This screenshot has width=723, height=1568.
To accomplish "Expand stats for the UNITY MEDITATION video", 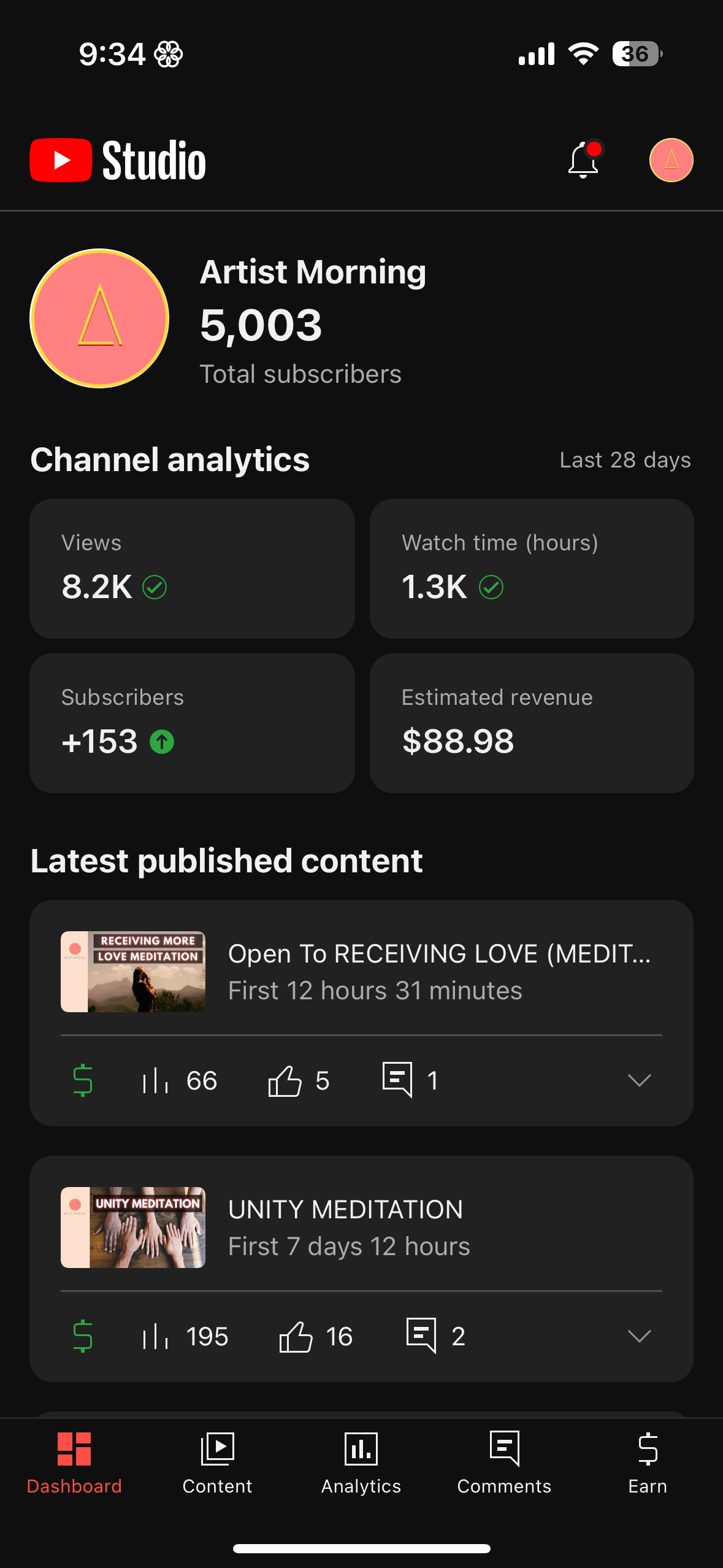I will click(639, 1336).
